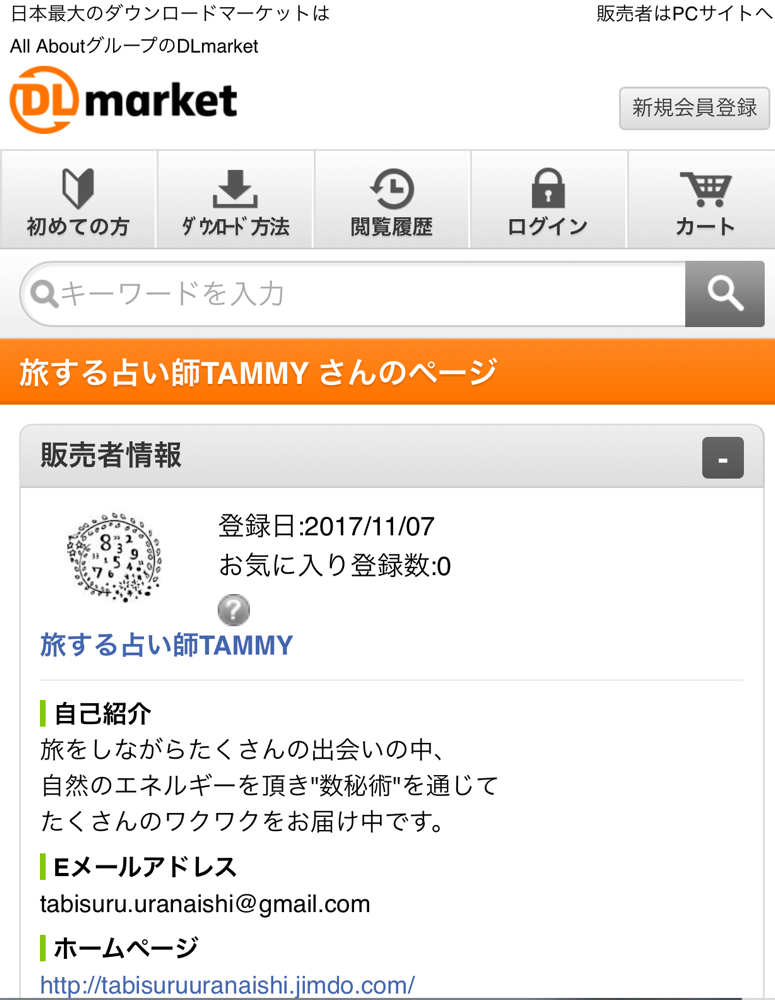The width and height of the screenshot is (775, 1000).
Task: Open the カート shopping cart
Action: pyautogui.click(x=704, y=200)
